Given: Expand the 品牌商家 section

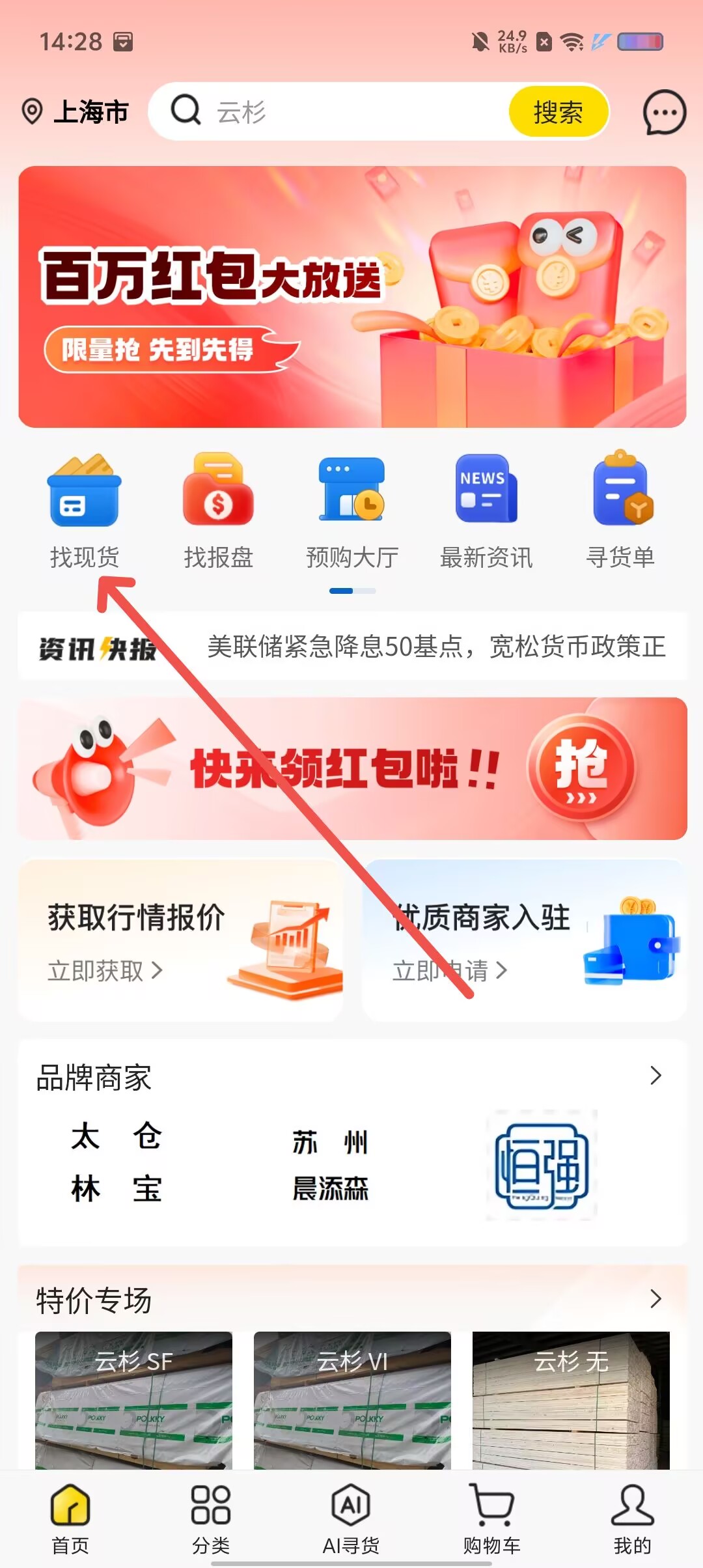Looking at the screenshot, I should tap(655, 1076).
